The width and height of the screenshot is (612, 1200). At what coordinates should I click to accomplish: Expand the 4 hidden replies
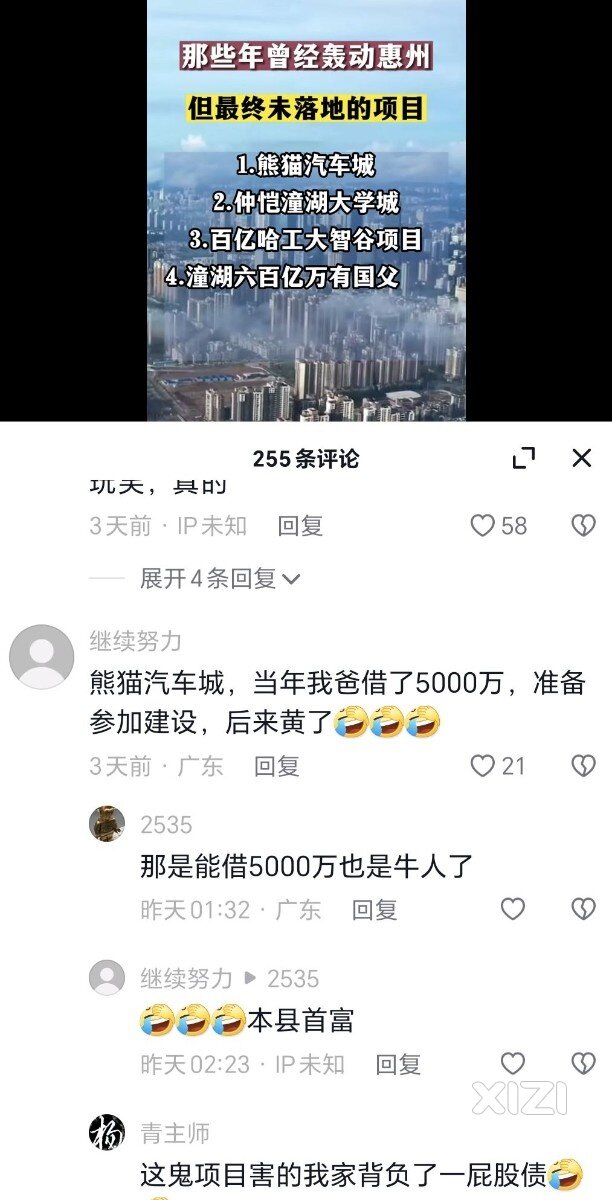pyautogui.click(x=220, y=578)
